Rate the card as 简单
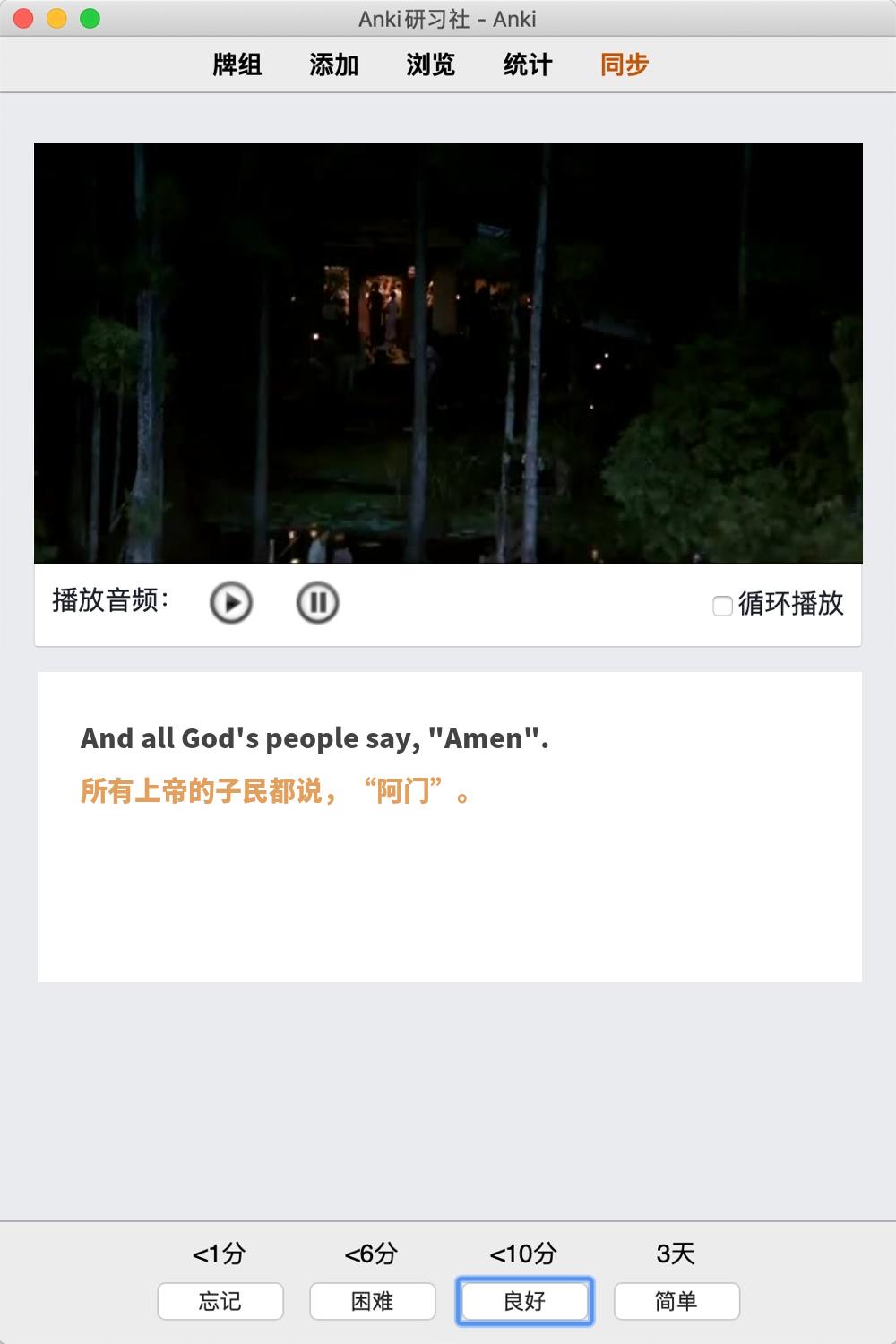This screenshot has width=896, height=1344. coord(676,1301)
